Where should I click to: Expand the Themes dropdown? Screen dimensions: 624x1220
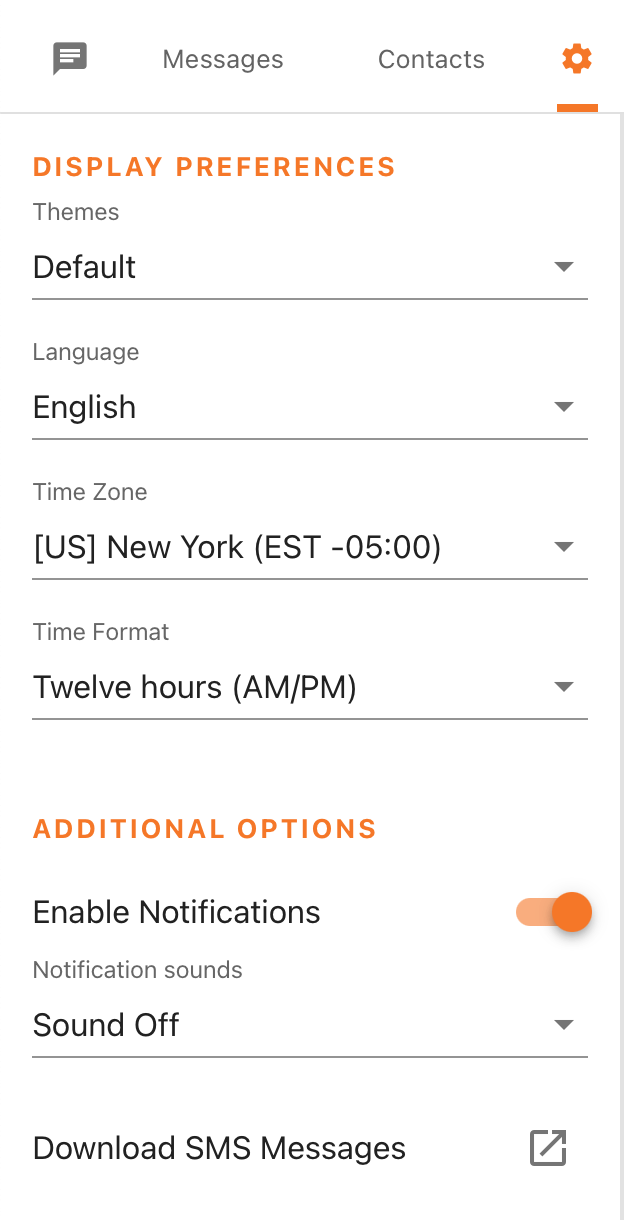click(309, 268)
